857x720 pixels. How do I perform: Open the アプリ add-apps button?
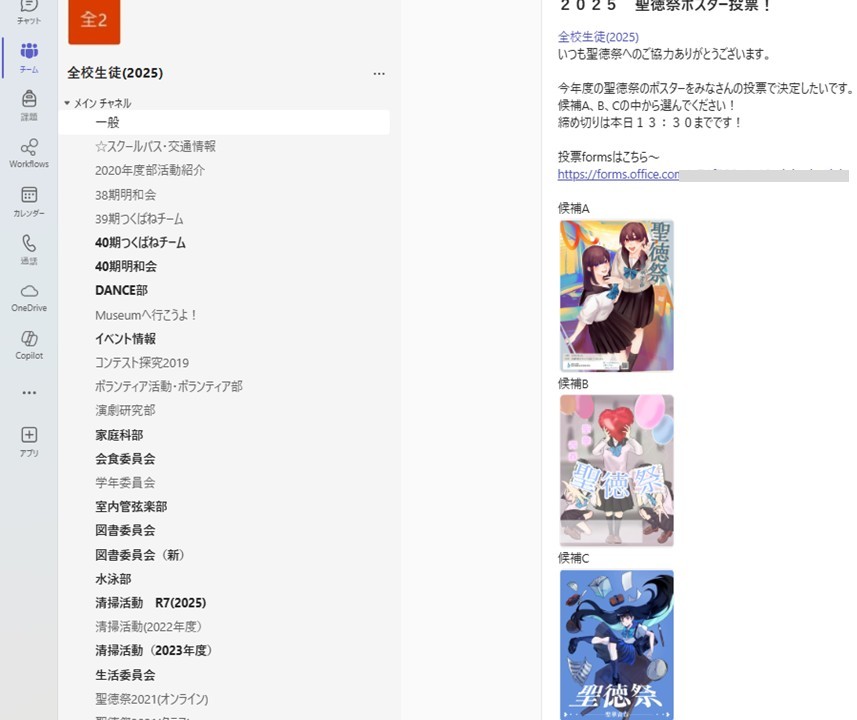29,440
